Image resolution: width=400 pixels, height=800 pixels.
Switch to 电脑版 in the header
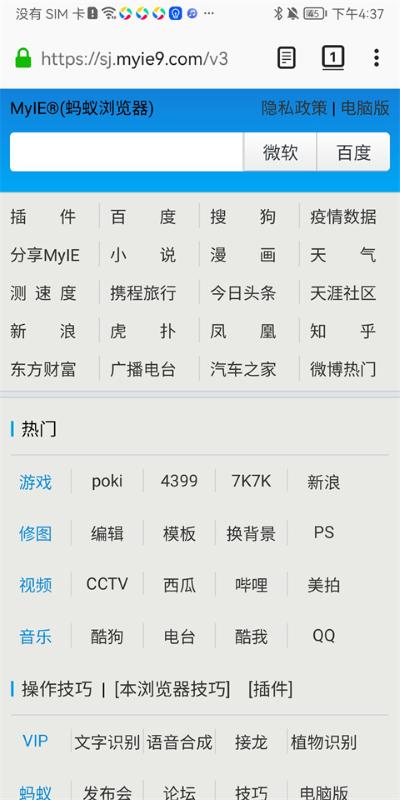tap(365, 108)
